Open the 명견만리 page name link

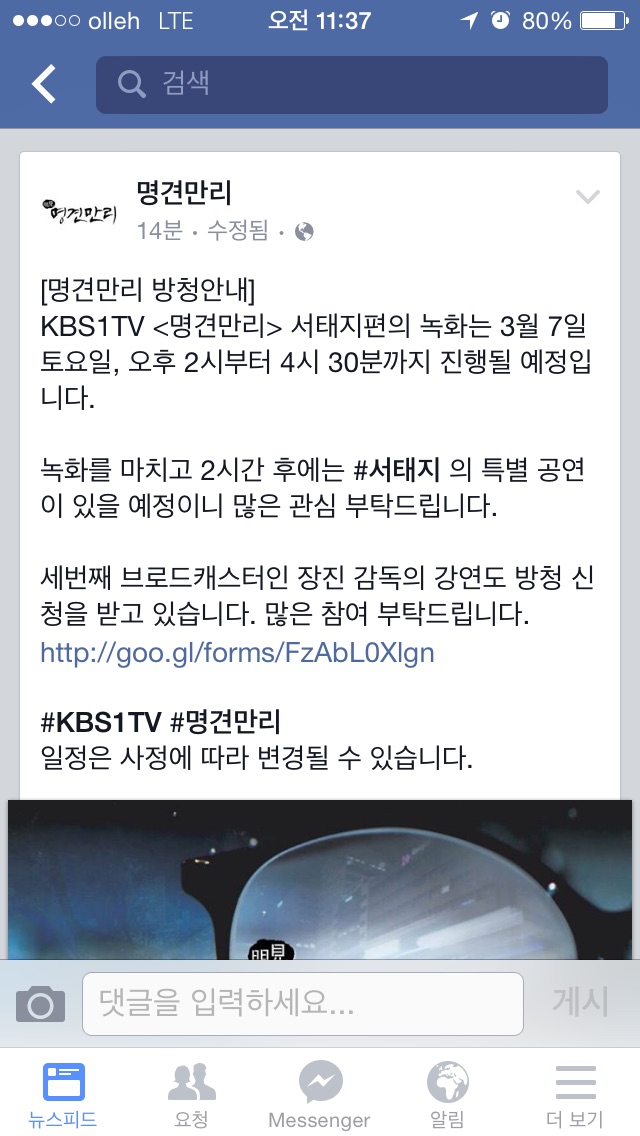point(184,192)
